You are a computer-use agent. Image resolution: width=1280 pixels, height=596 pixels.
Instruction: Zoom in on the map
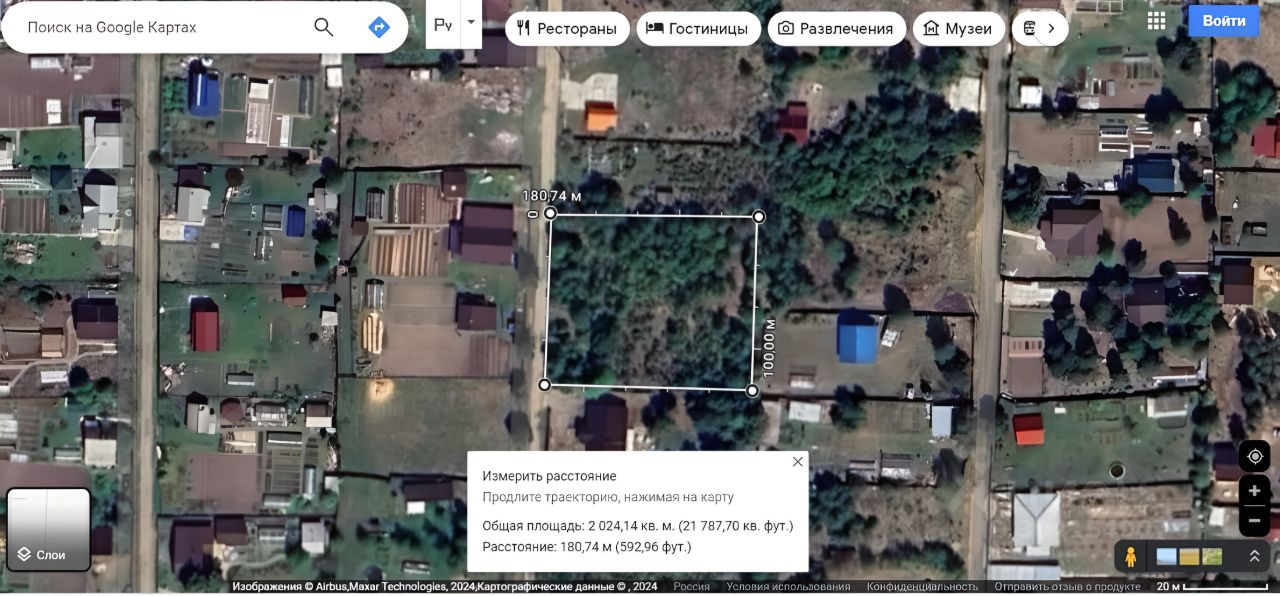pyautogui.click(x=1254, y=492)
